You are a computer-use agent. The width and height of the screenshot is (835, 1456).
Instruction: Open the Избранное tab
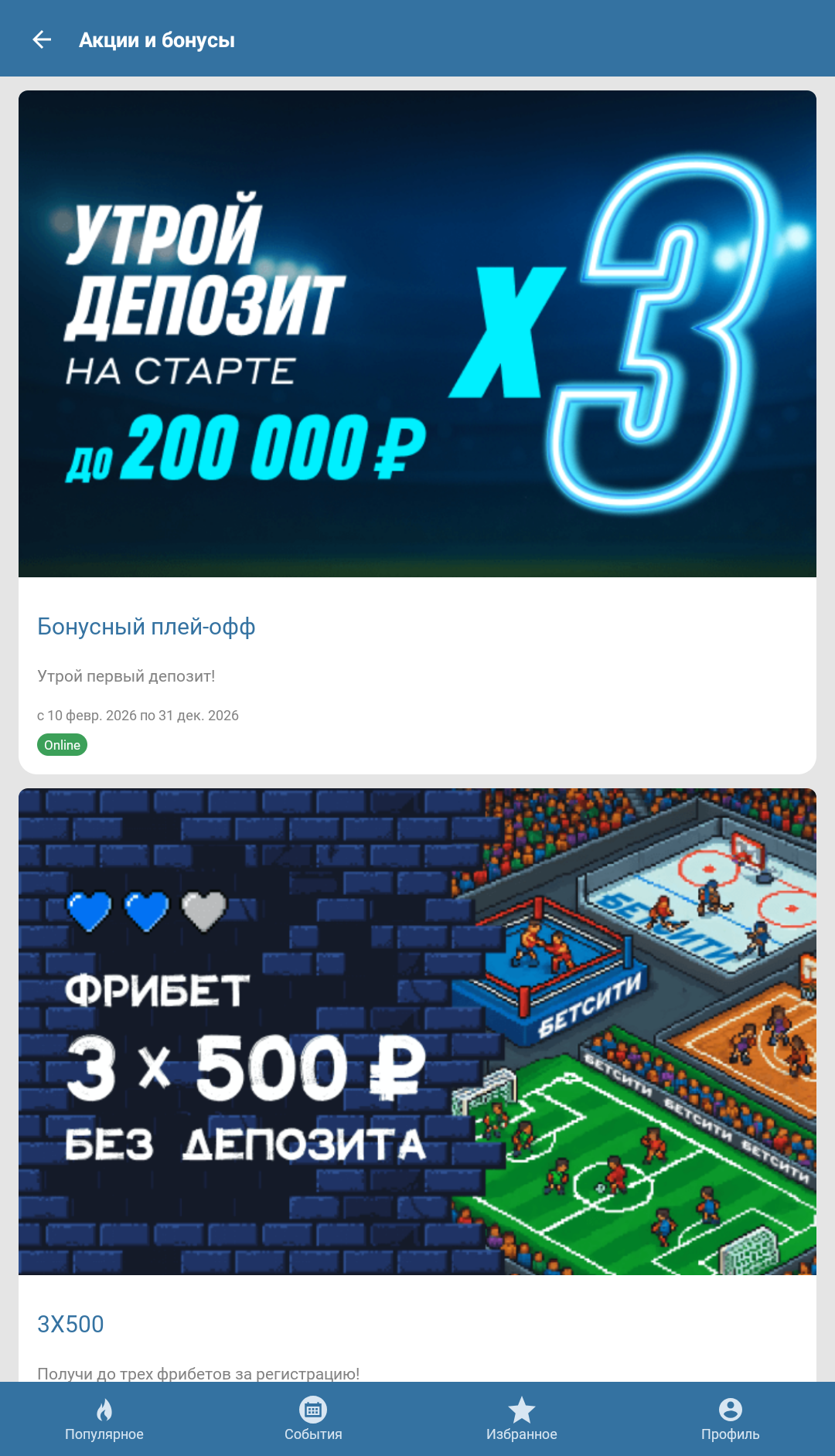coord(522,1419)
